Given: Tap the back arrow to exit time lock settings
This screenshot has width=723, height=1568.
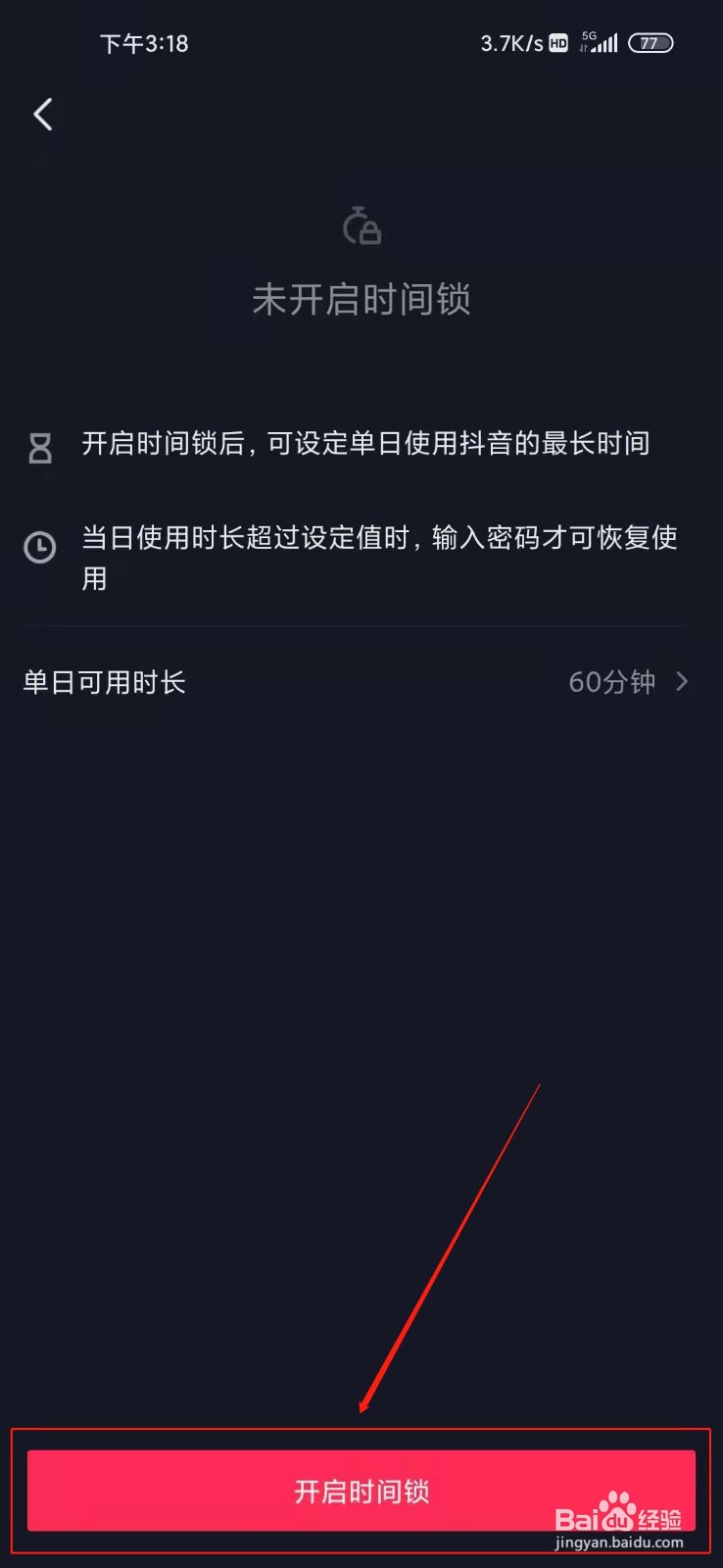Looking at the screenshot, I should 42,115.
